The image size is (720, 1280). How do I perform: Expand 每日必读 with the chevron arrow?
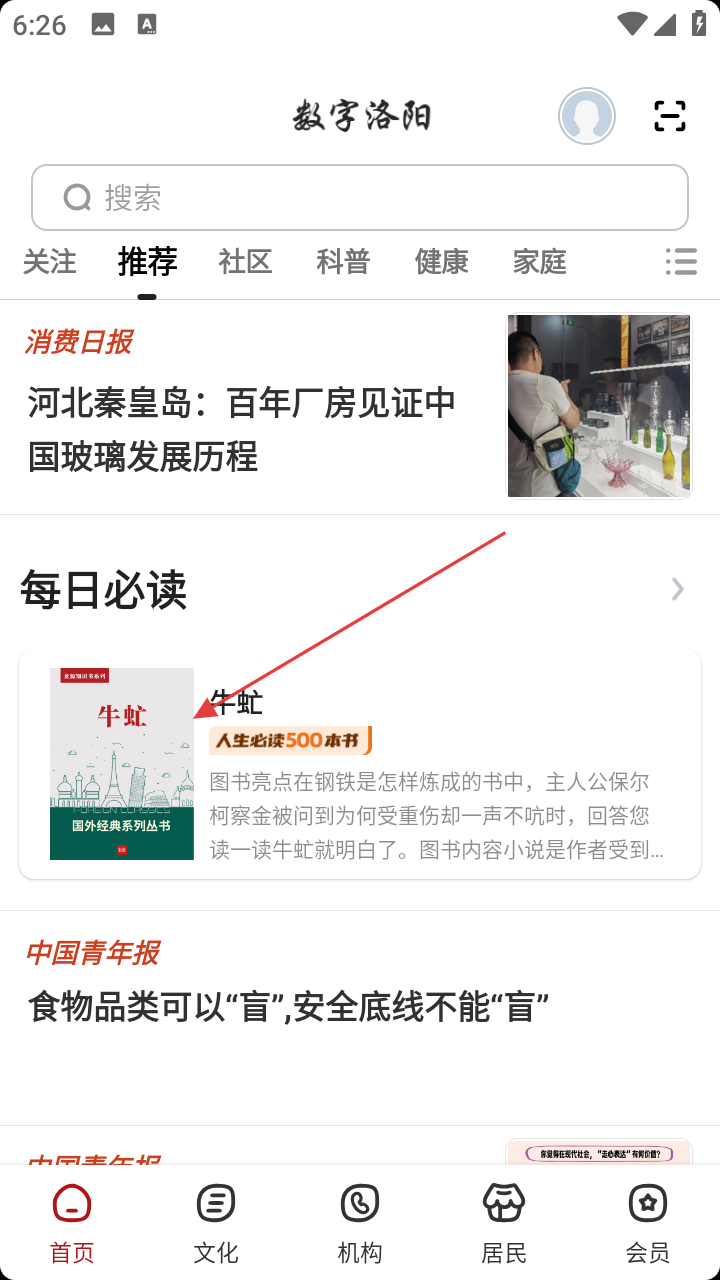point(677,589)
